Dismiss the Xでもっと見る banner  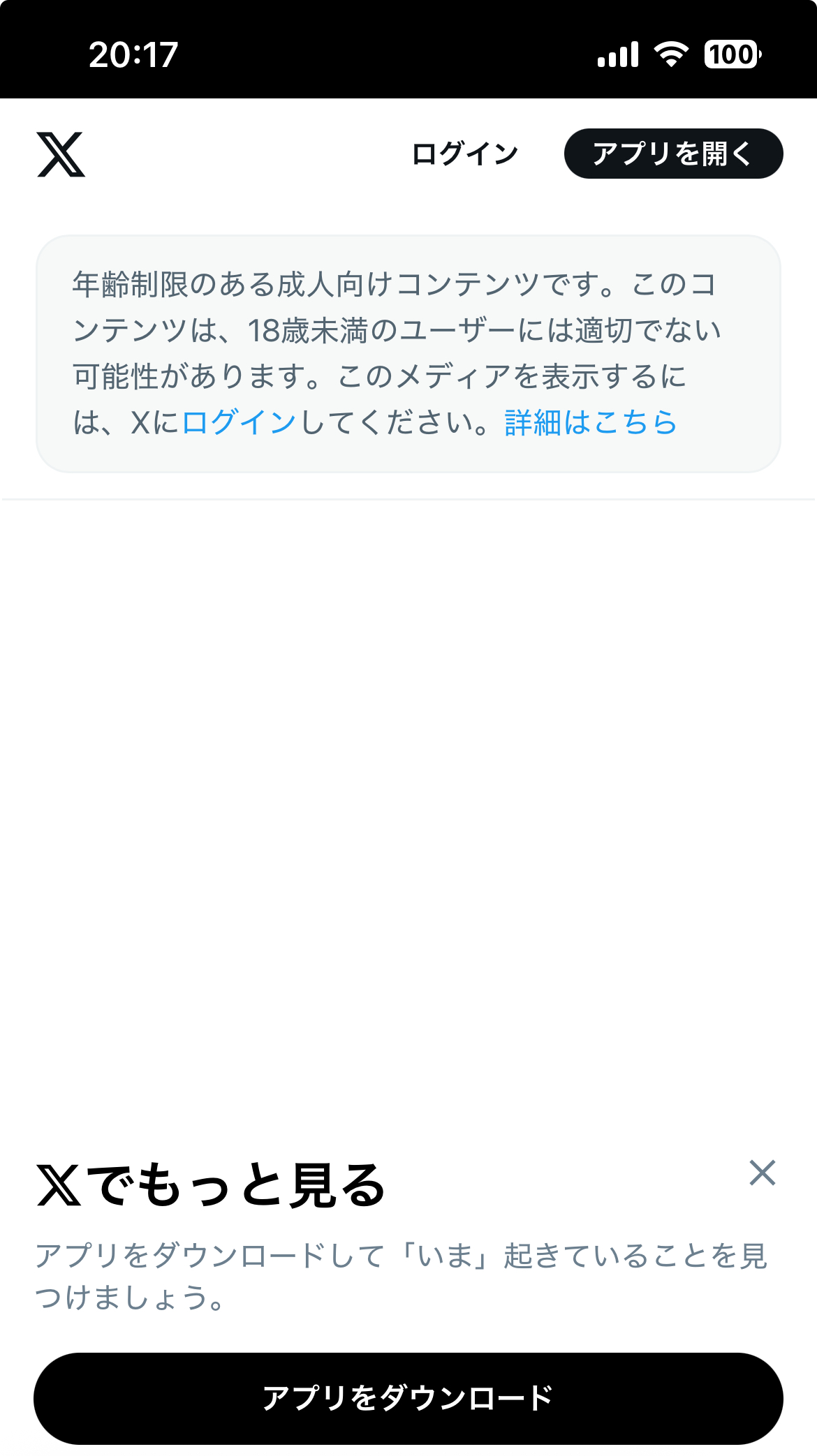tap(762, 1173)
